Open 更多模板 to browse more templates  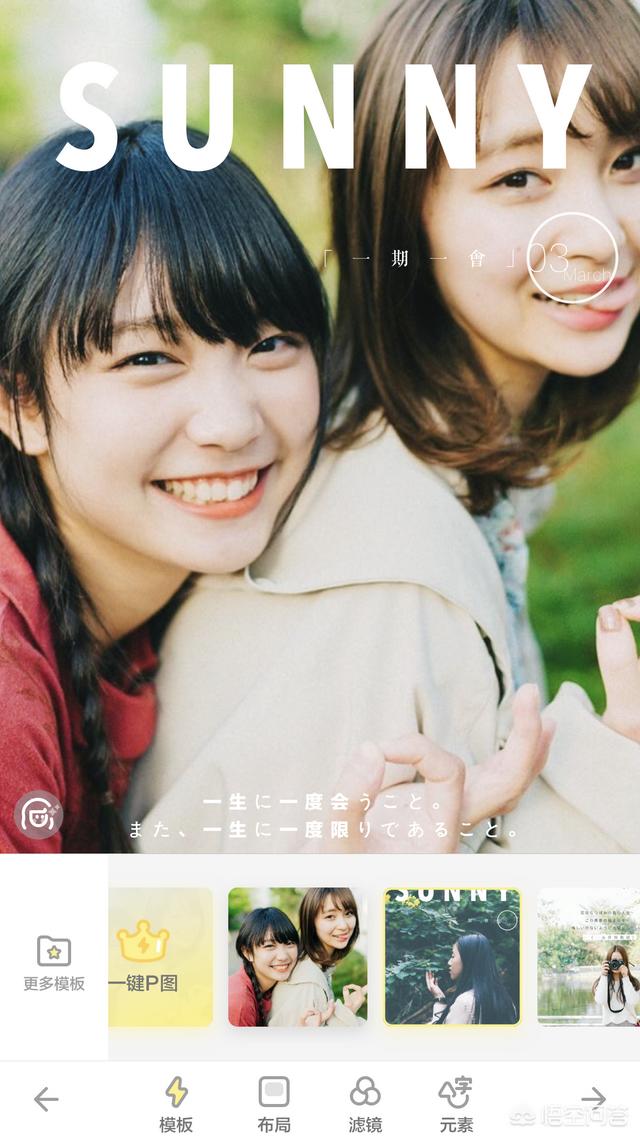[x=54, y=963]
